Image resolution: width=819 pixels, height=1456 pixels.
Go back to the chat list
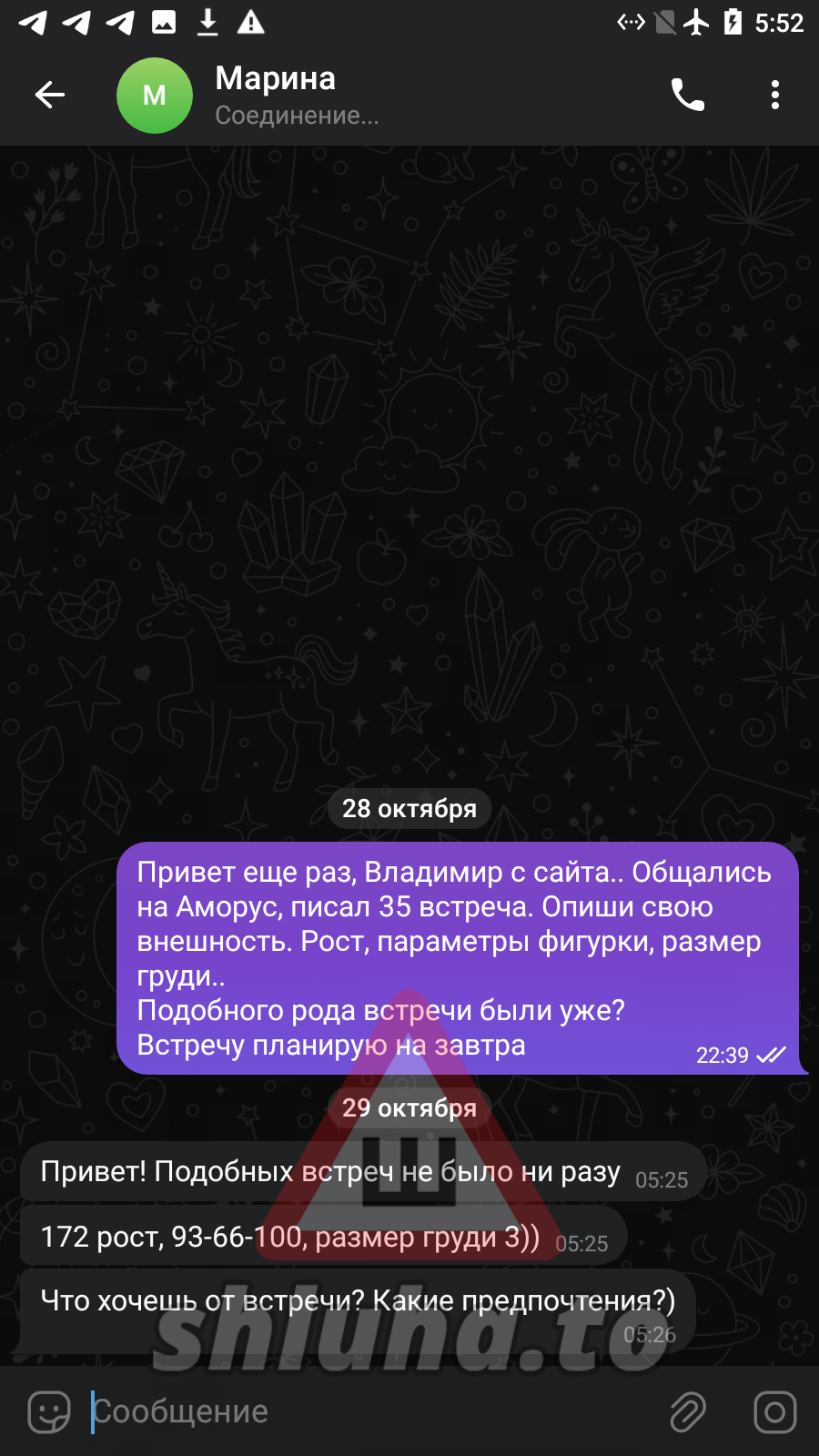50,95
